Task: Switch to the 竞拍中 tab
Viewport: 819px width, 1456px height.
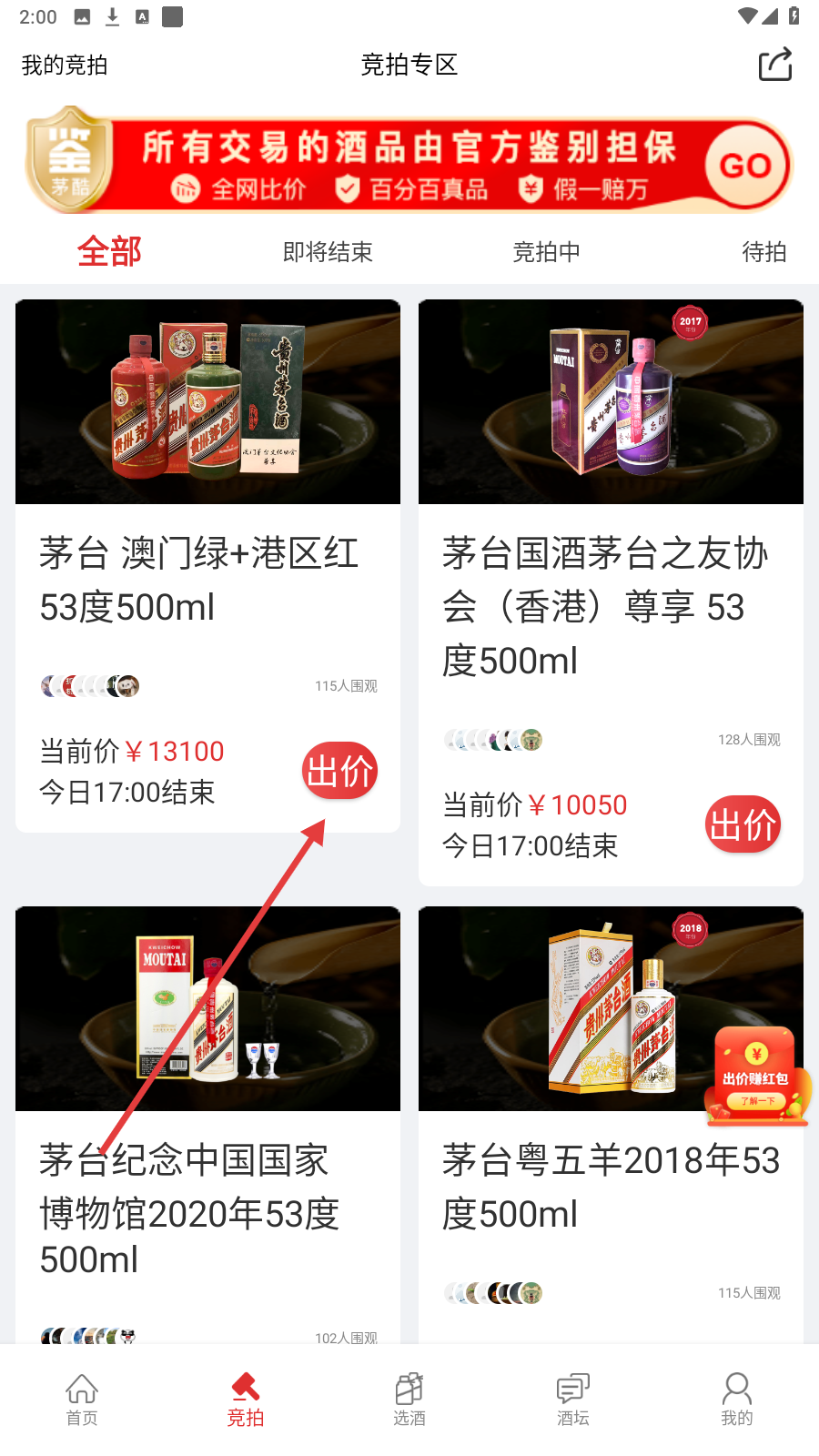Action: pyautogui.click(x=546, y=252)
